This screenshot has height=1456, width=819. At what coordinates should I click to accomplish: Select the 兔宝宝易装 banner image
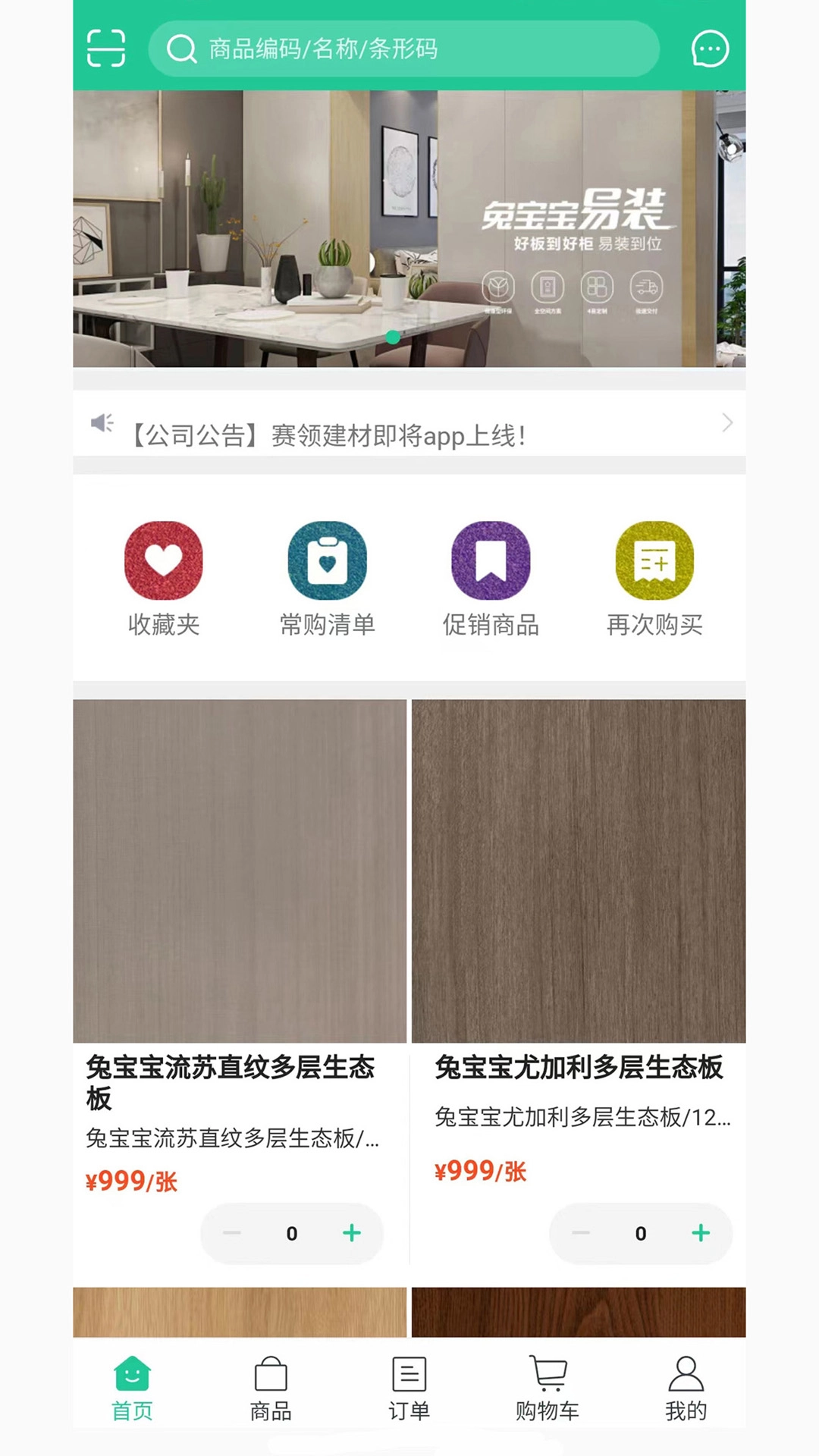tap(409, 227)
